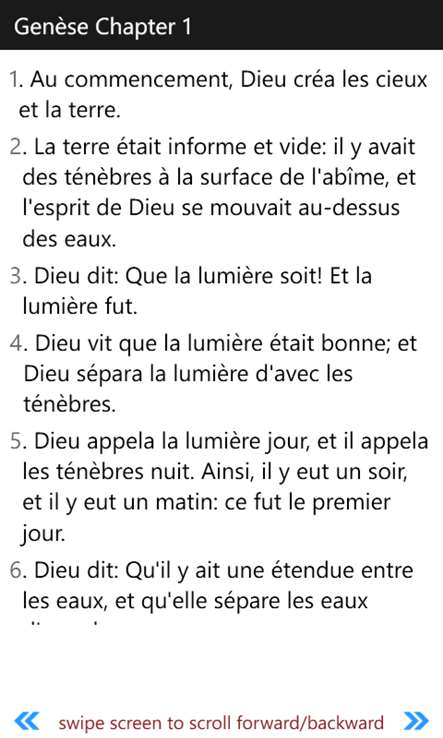The image size is (443, 738).
Task: Go to the previous chapter with the left double arrow
Action: coord(27,720)
